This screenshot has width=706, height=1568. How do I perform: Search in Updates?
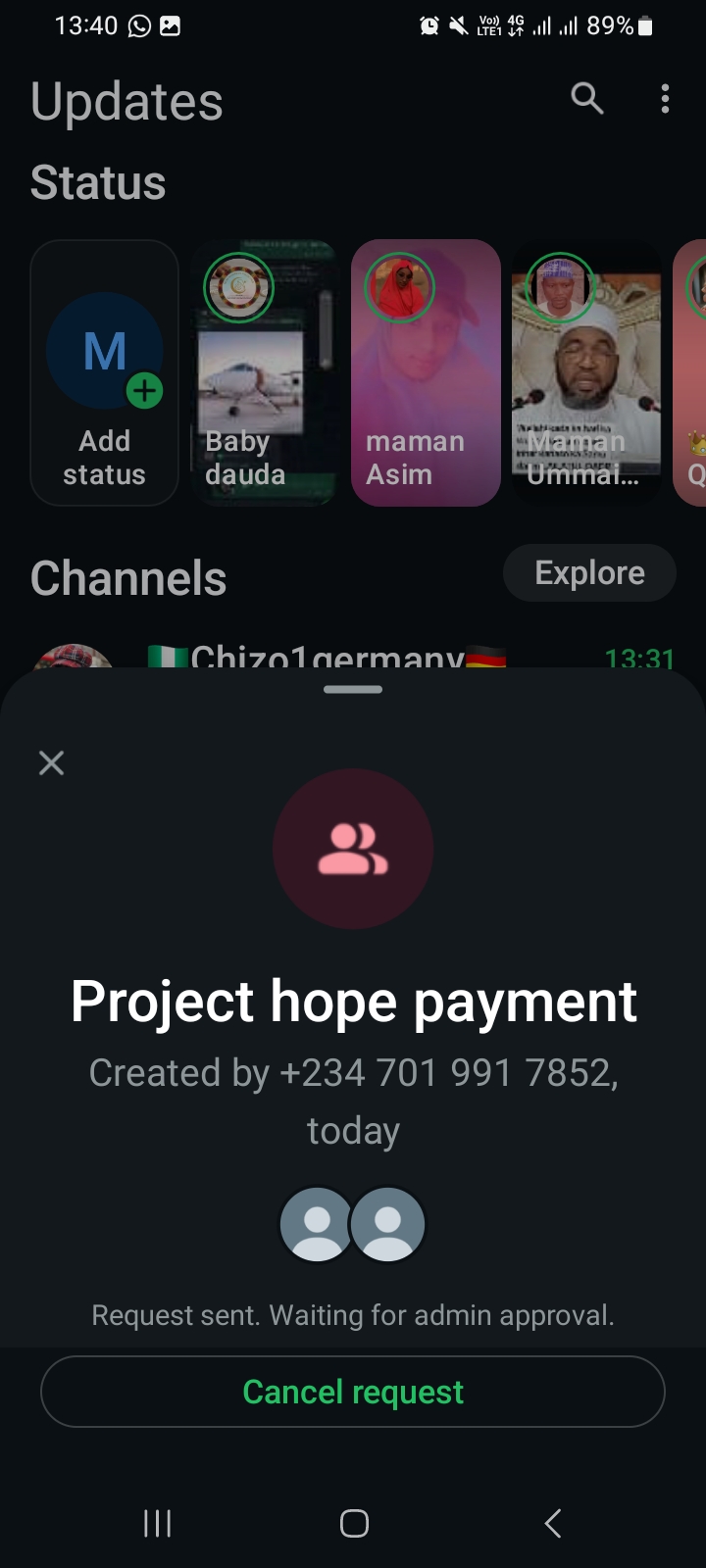click(586, 98)
